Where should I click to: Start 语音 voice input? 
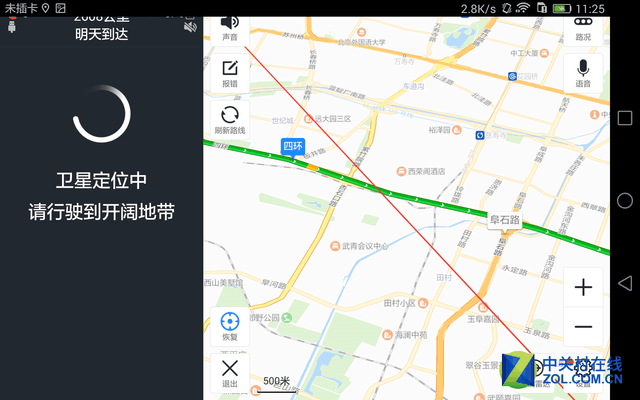[x=583, y=73]
